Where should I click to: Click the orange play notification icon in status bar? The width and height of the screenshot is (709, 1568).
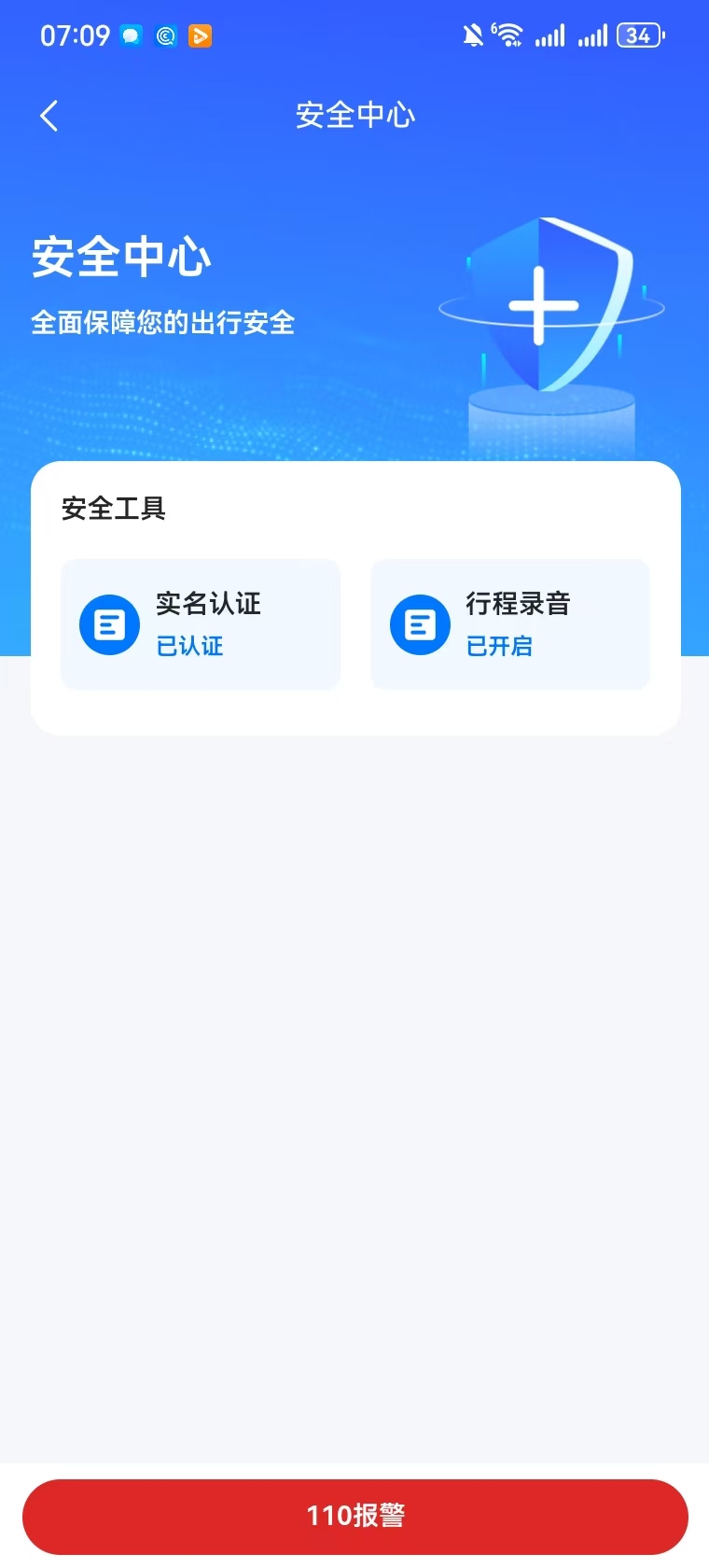201,35
